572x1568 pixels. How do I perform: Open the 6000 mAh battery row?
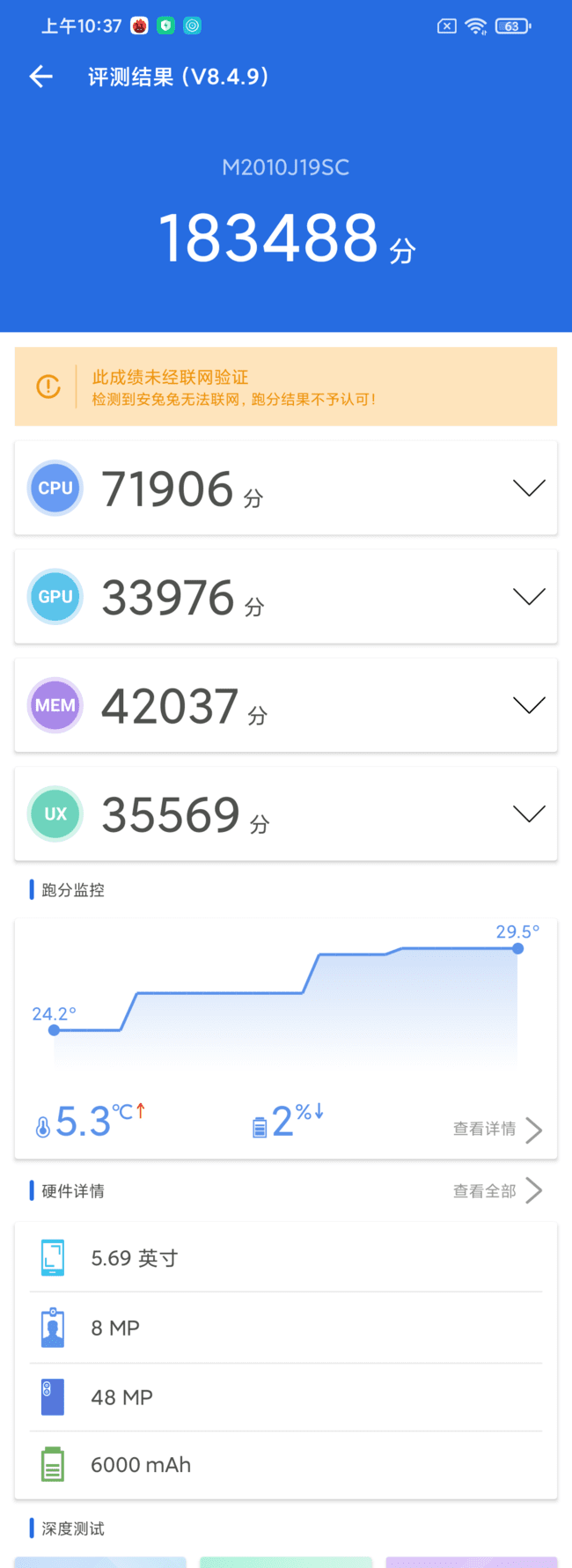pyautogui.click(x=285, y=1465)
